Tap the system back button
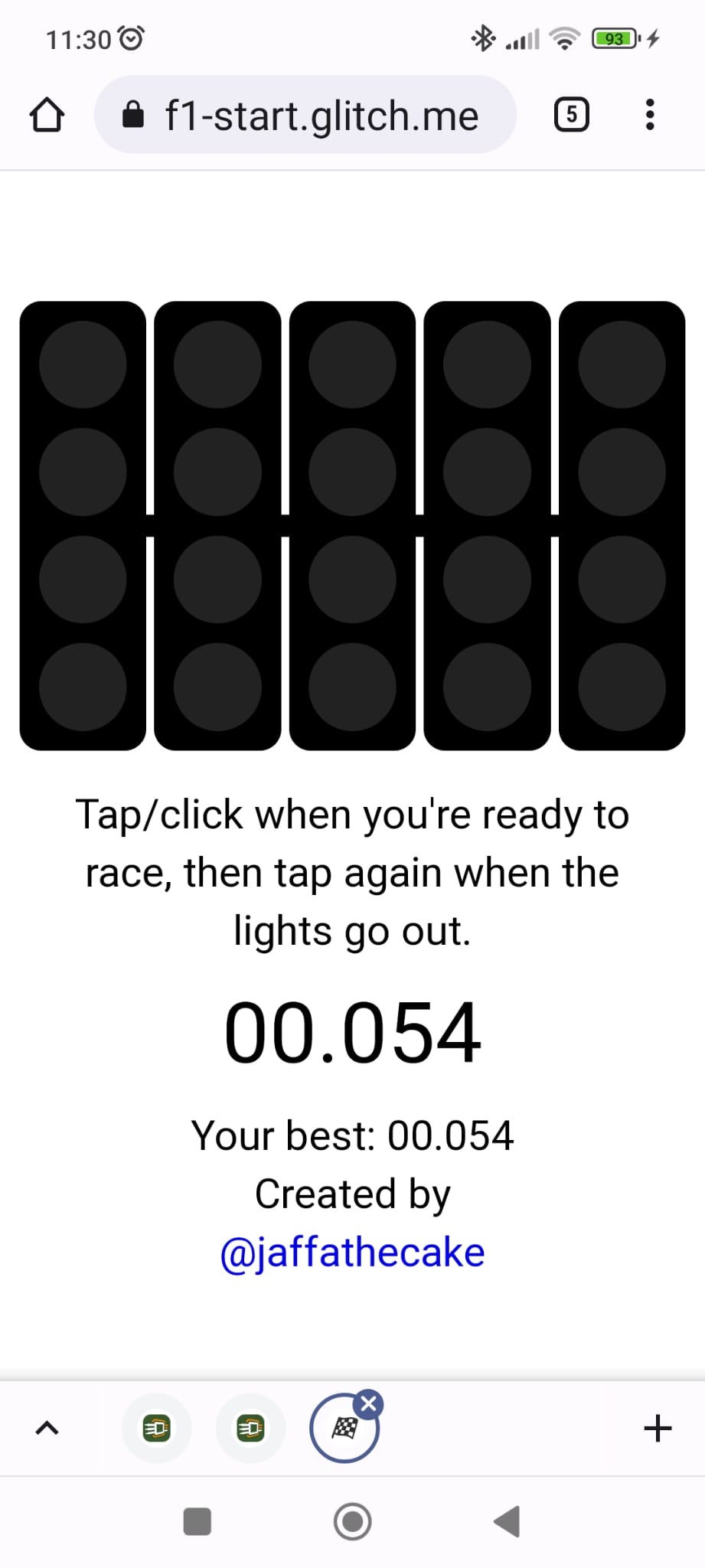 (507, 1521)
